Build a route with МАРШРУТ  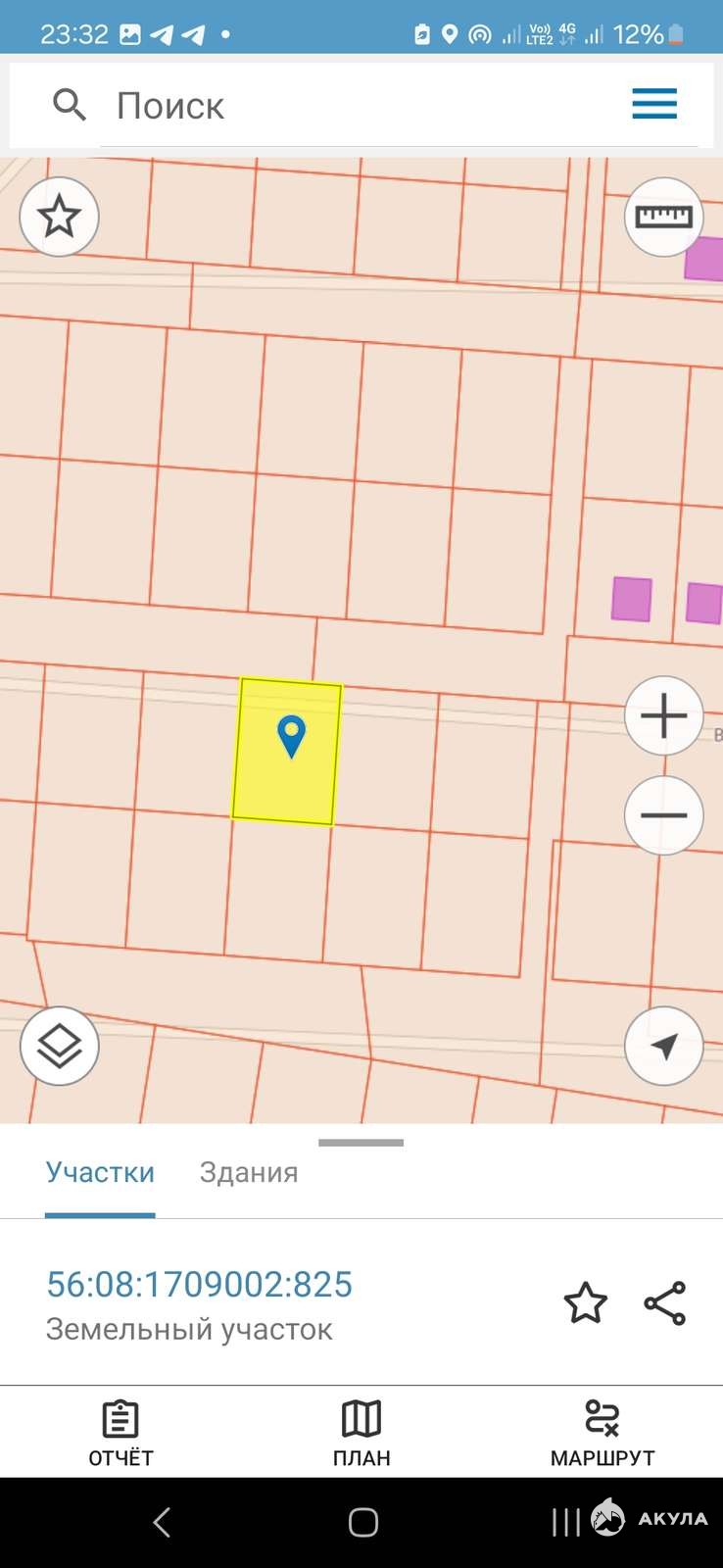(602, 1433)
